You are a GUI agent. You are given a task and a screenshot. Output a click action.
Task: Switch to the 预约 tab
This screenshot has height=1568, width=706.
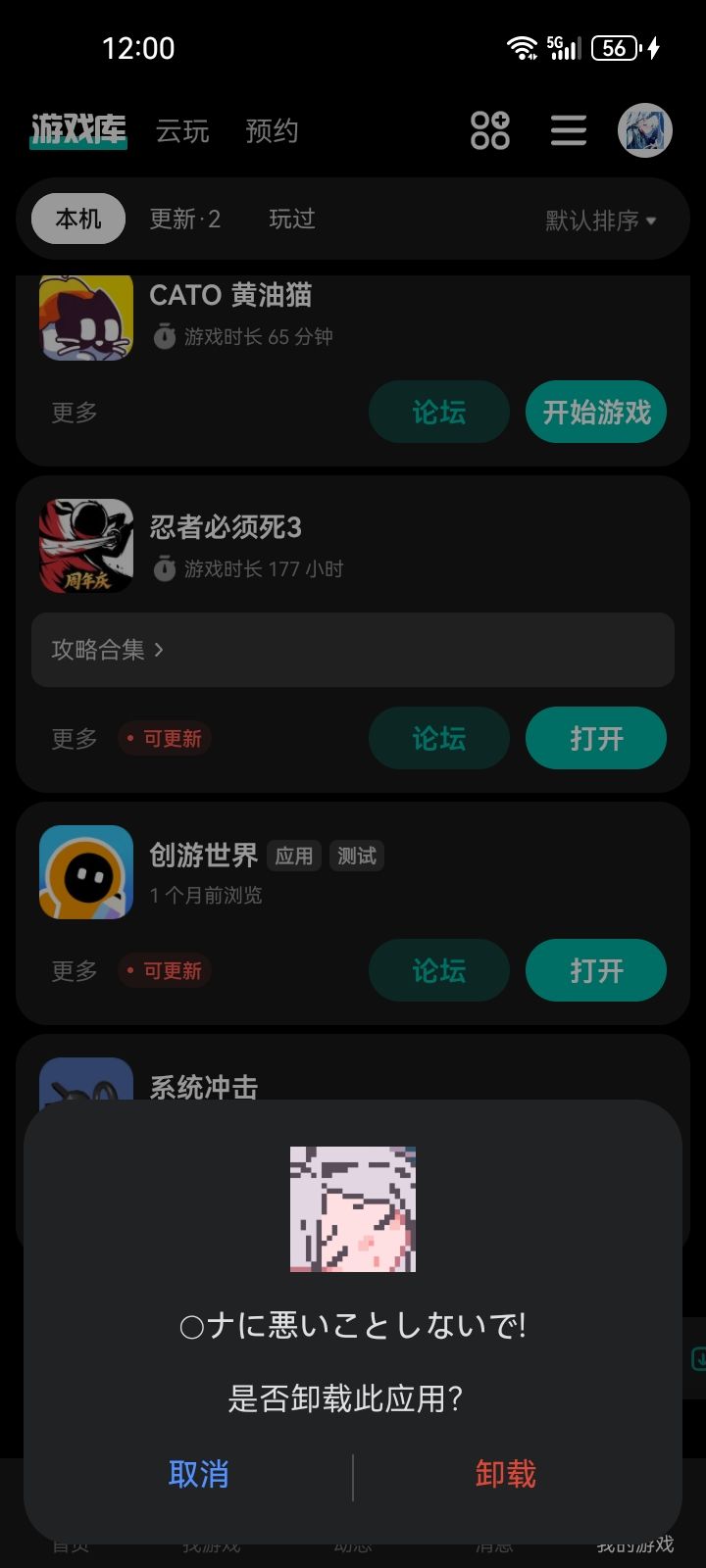pyautogui.click(x=272, y=131)
